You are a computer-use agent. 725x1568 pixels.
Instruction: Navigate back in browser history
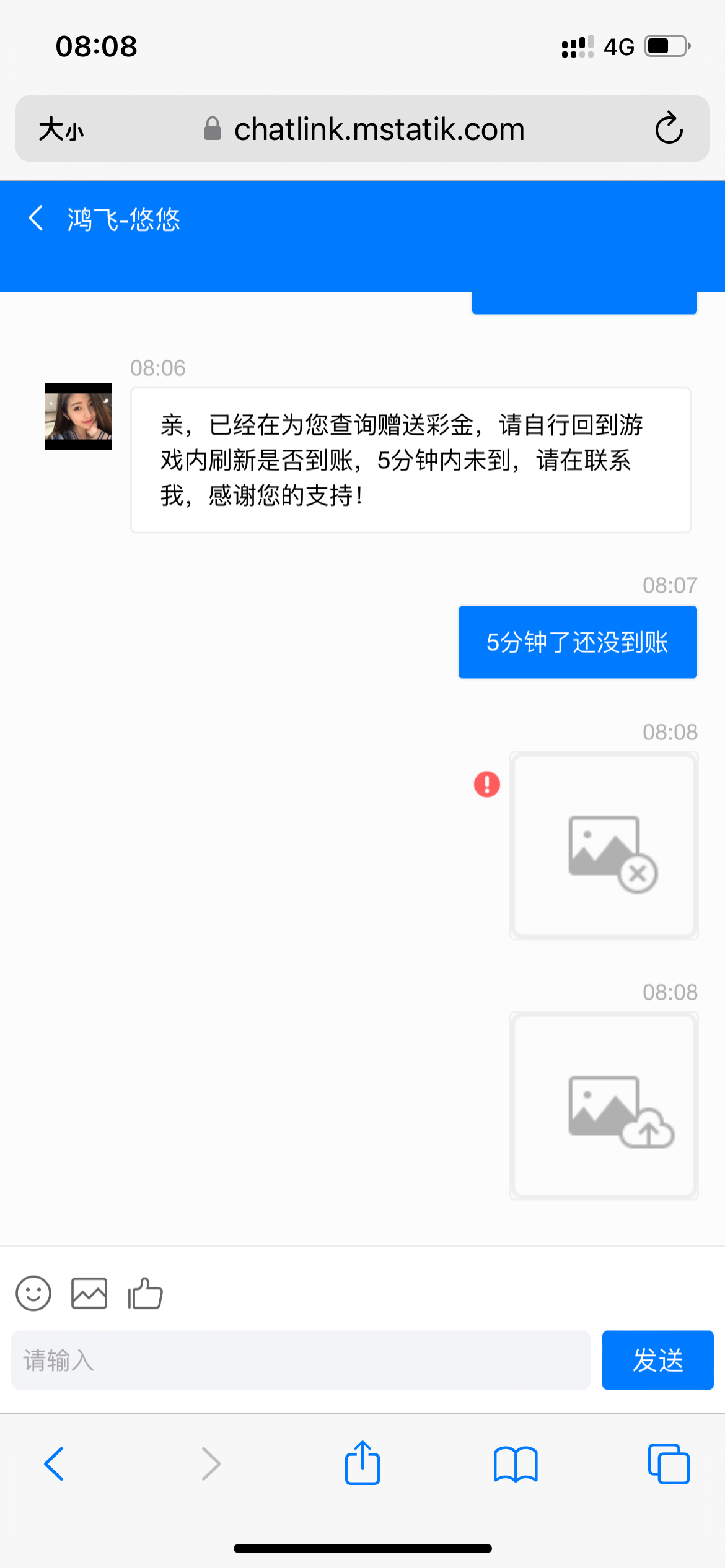tap(55, 1464)
